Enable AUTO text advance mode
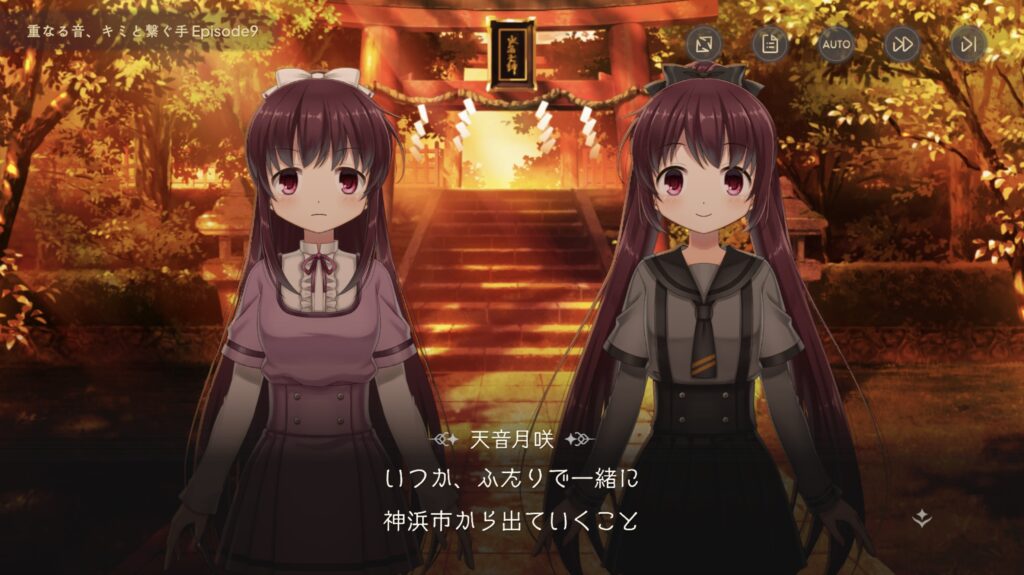Screen dimensions: 1024x575 [x=836, y=43]
